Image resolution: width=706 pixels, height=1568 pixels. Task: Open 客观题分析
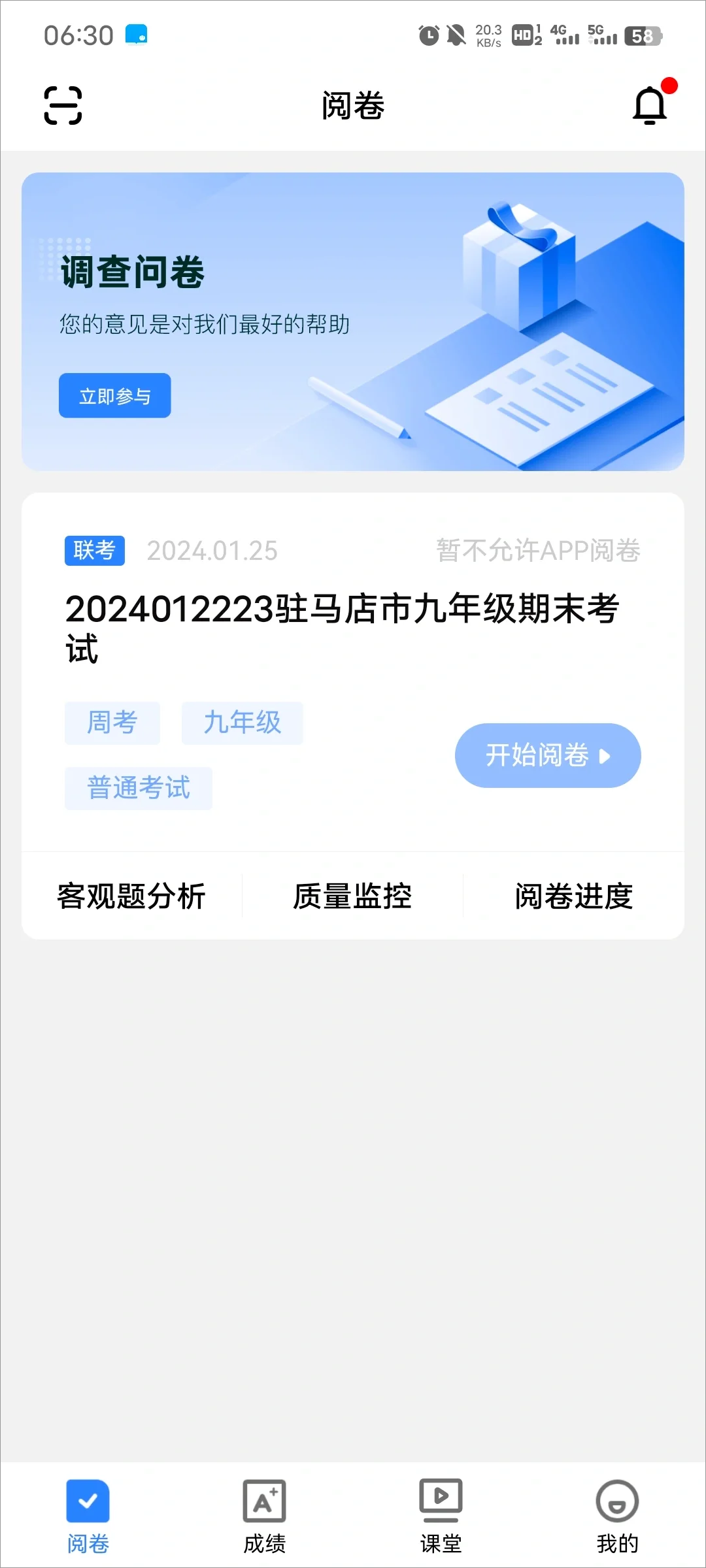pos(131,896)
